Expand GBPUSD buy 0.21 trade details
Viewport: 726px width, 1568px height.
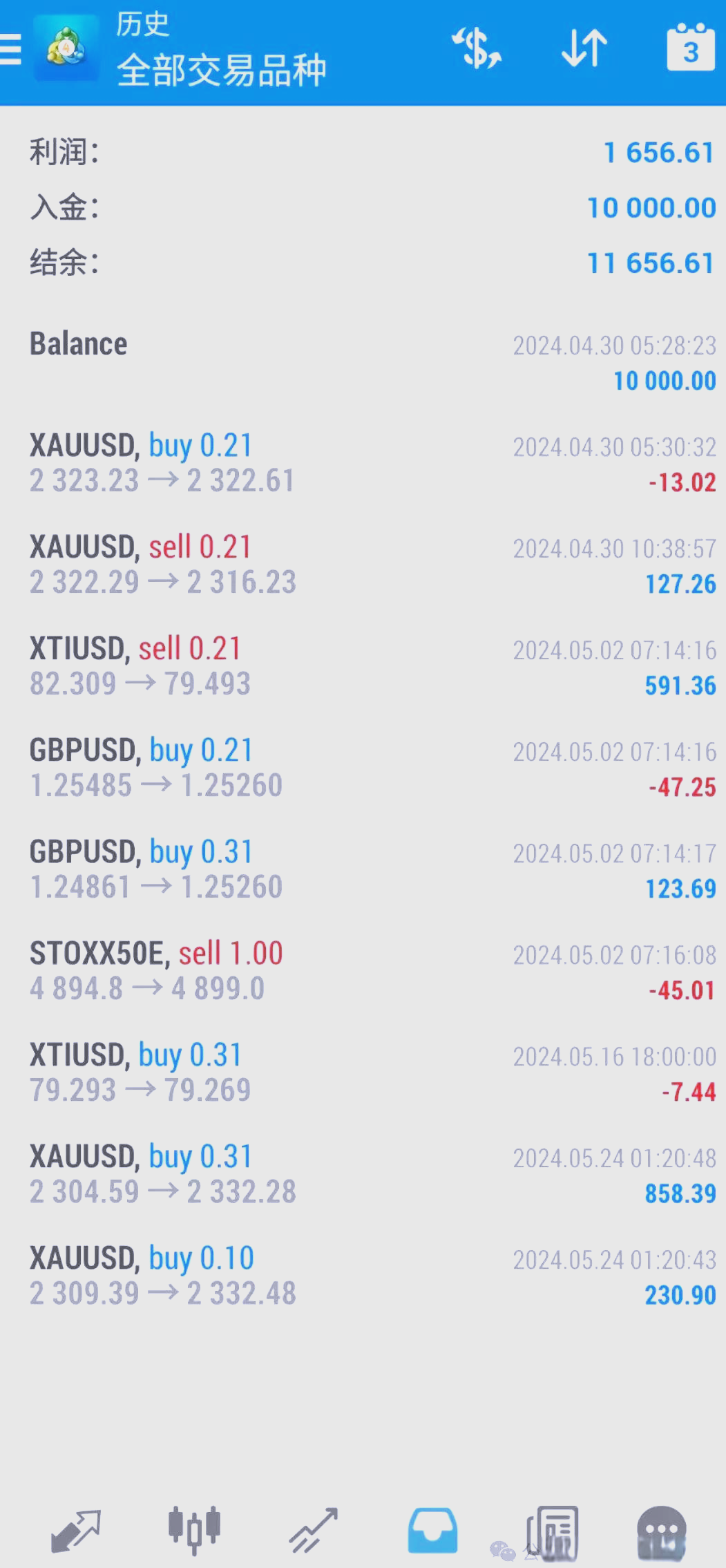pyautogui.click(x=363, y=768)
